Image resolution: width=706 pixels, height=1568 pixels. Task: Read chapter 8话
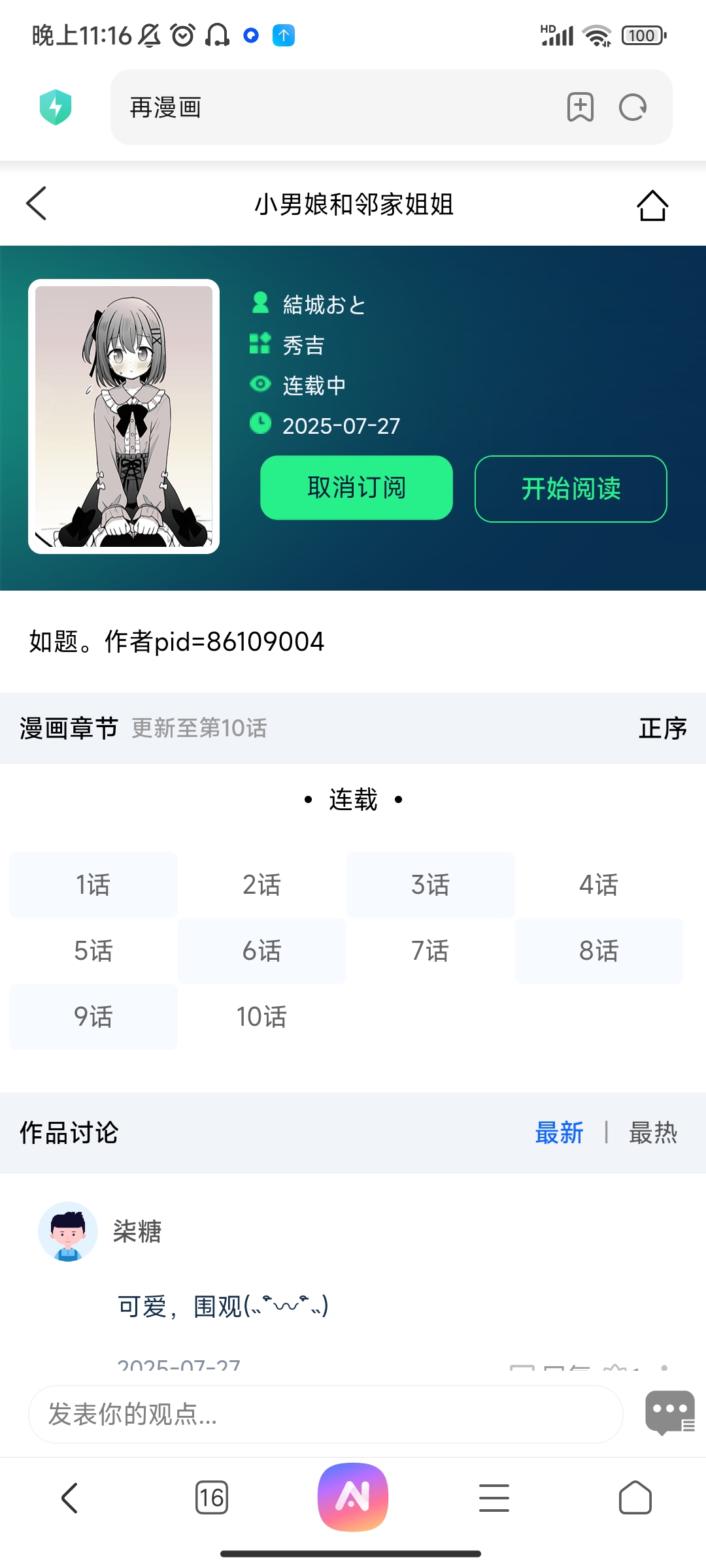pos(598,951)
